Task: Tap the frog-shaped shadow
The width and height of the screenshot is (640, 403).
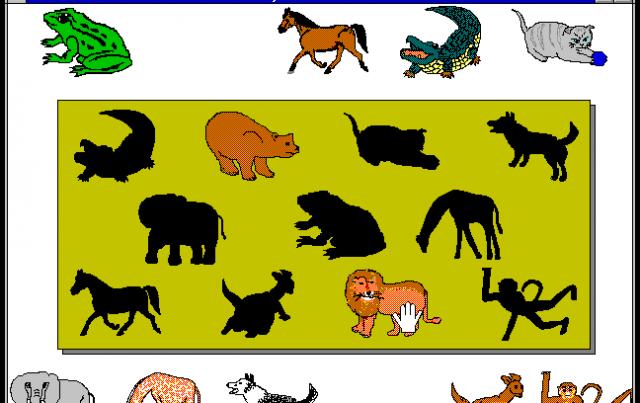Action: 338,225
